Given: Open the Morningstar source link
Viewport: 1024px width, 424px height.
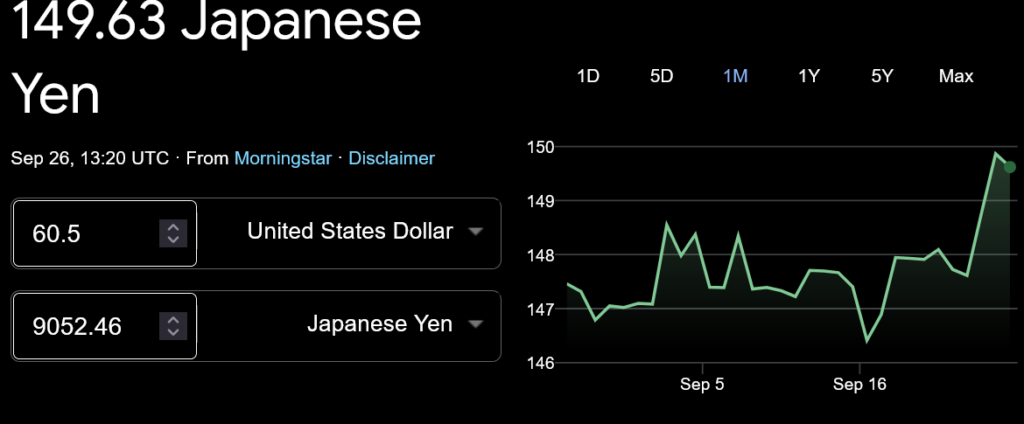Looking at the screenshot, I should pyautogui.click(x=284, y=158).
